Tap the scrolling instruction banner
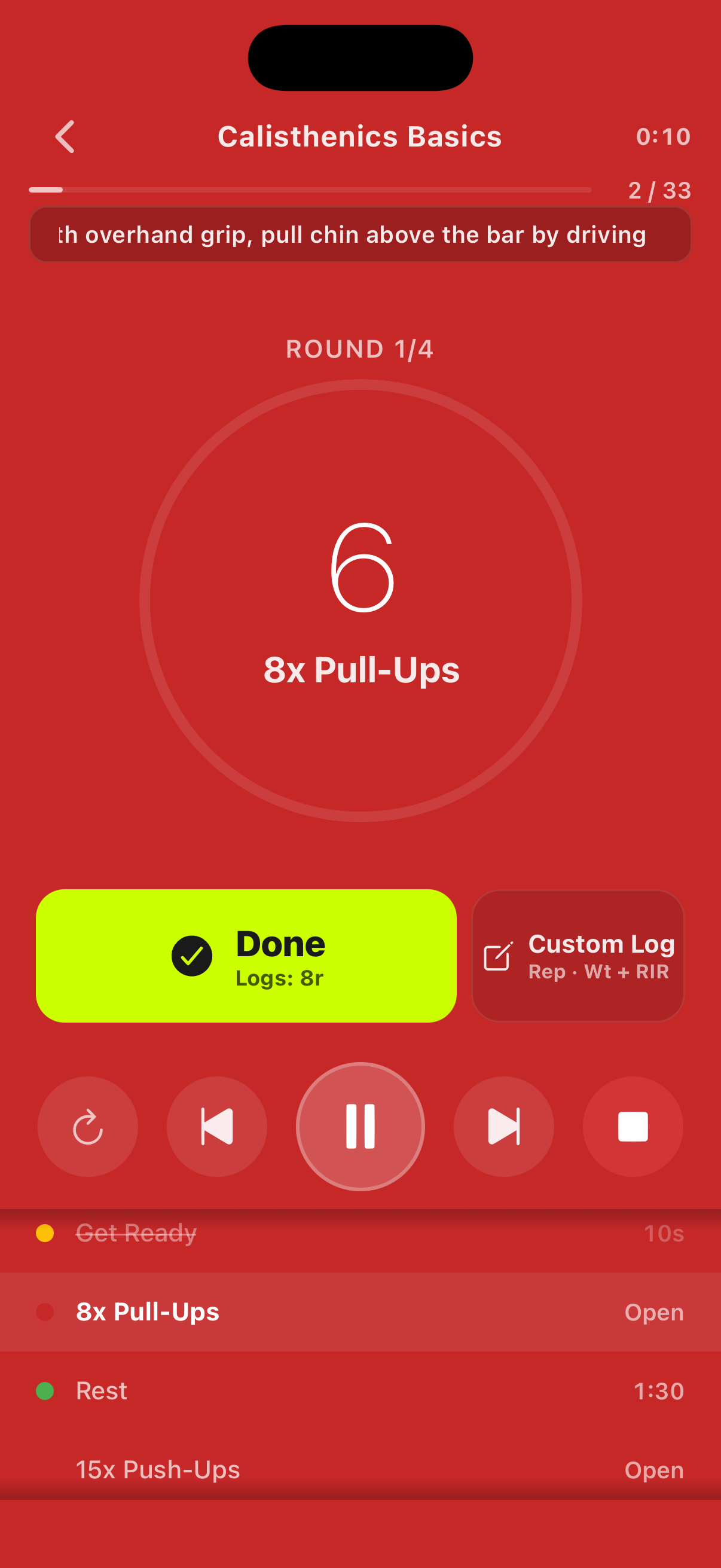The width and height of the screenshot is (721, 1568). coord(360,234)
